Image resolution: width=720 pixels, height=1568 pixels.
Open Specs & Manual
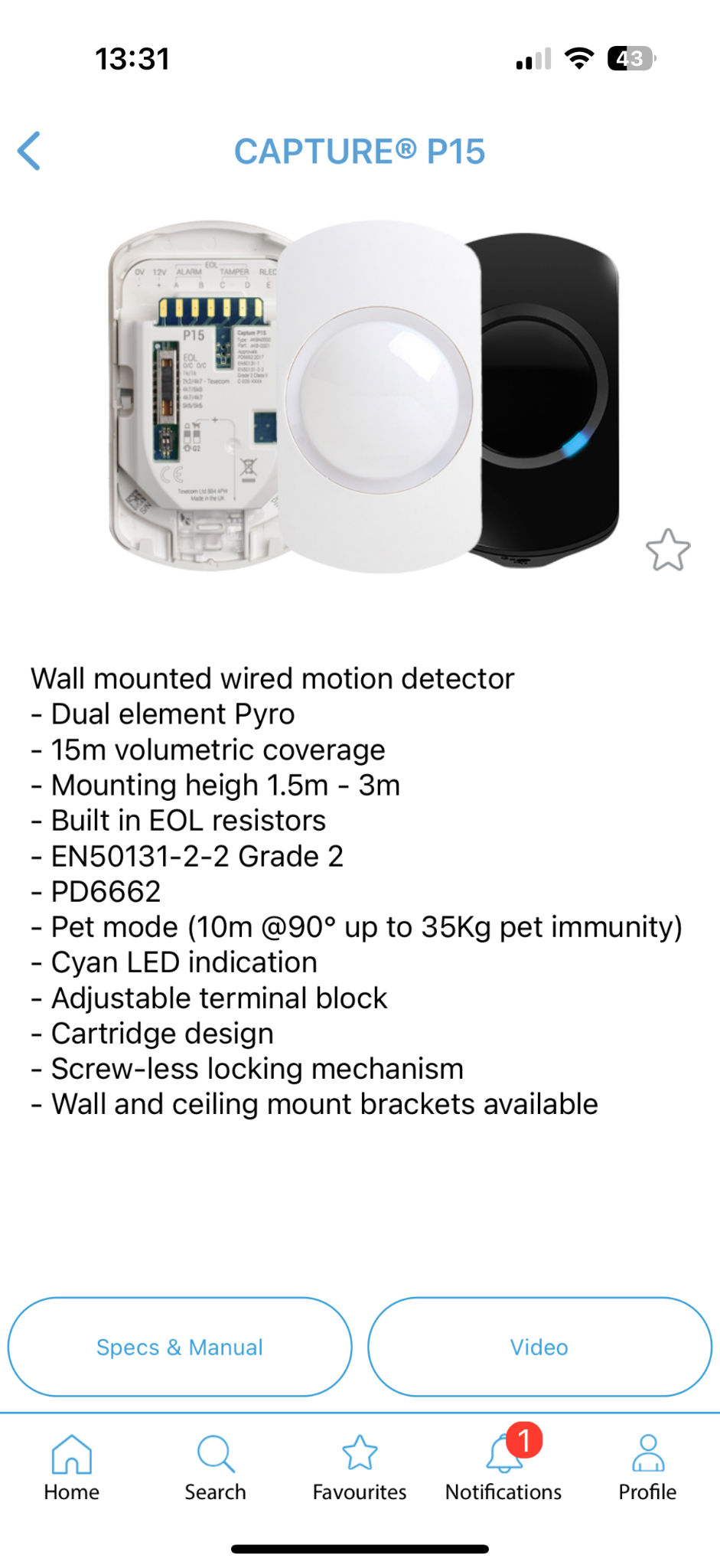pyautogui.click(x=180, y=1347)
